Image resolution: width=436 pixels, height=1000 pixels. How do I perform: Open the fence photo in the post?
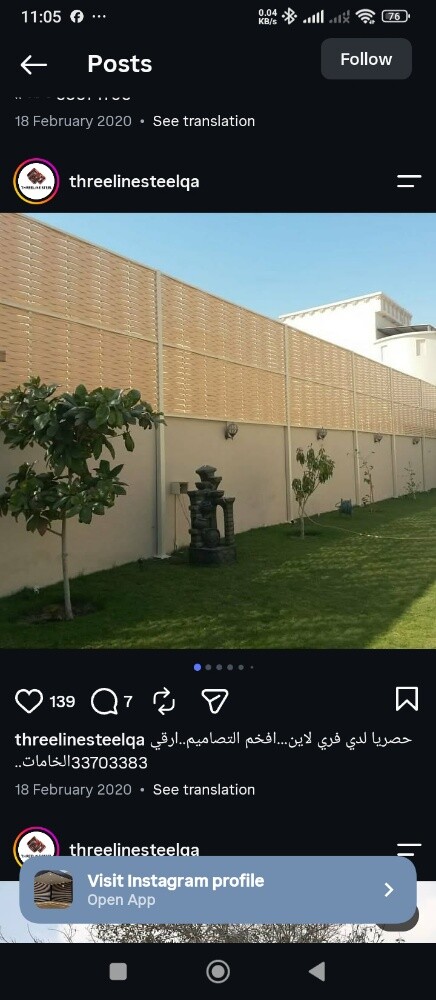coord(218,430)
